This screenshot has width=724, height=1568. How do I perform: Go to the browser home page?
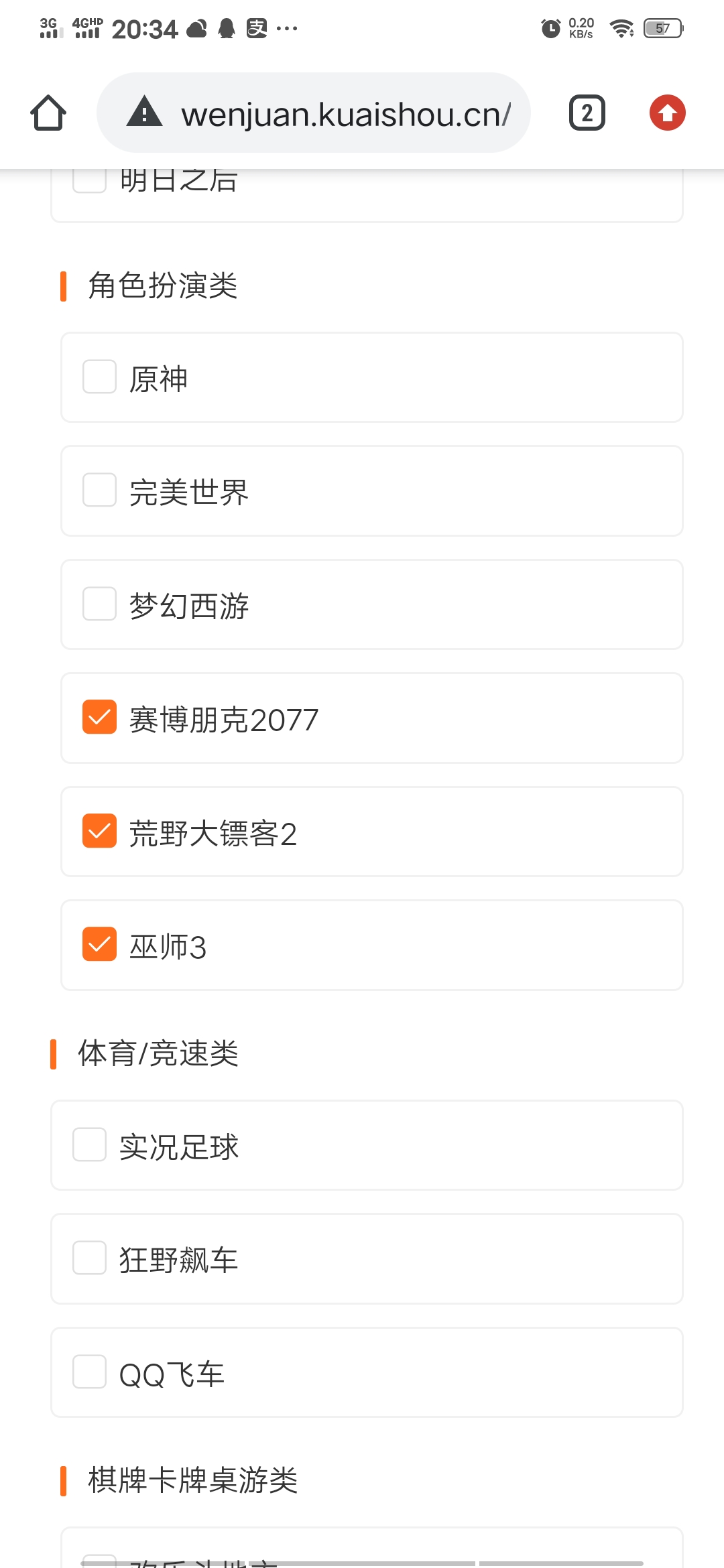[48, 113]
